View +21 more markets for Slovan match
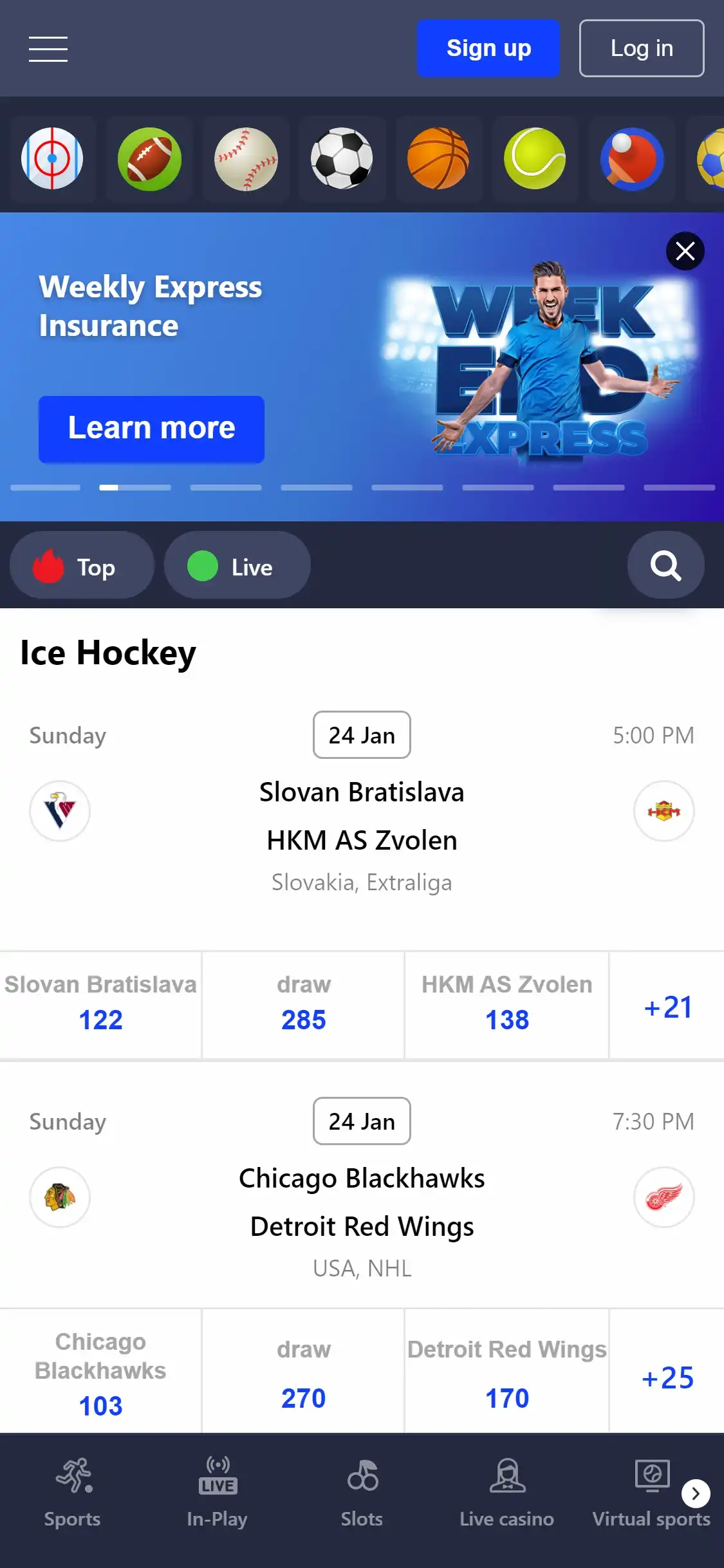Screen dimensions: 724x1568 click(667, 1006)
